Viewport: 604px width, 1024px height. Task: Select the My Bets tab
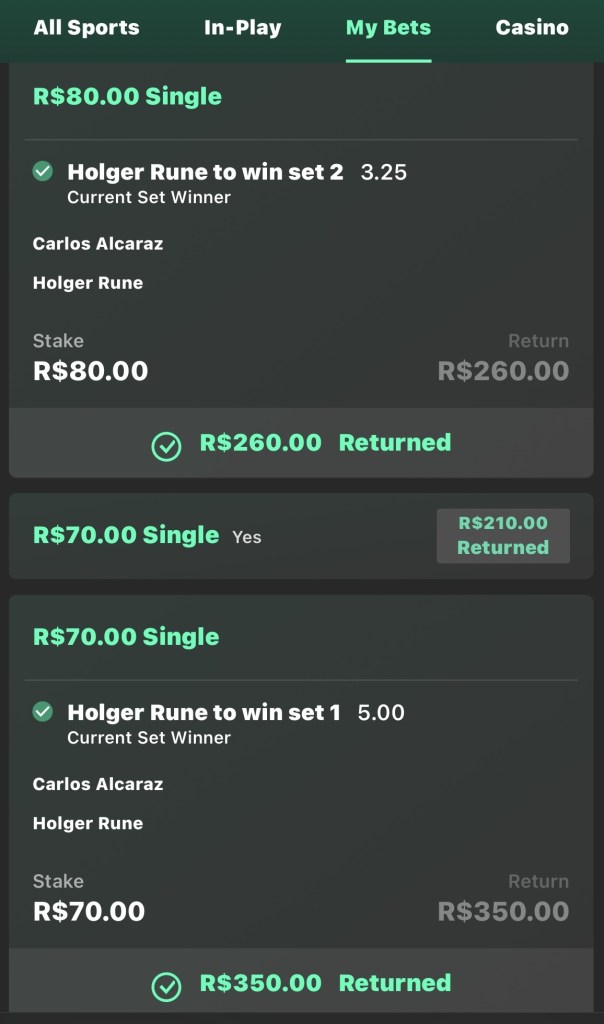point(388,28)
